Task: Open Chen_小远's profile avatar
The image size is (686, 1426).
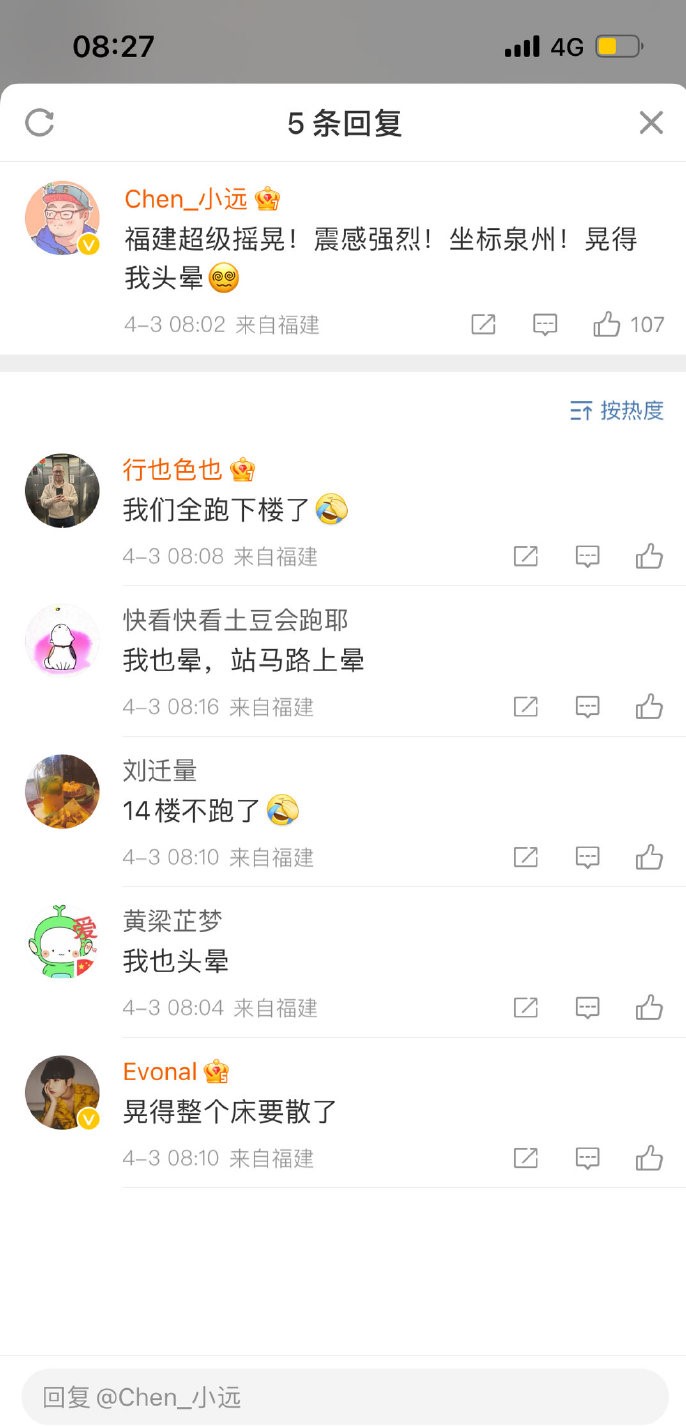Action: point(62,218)
